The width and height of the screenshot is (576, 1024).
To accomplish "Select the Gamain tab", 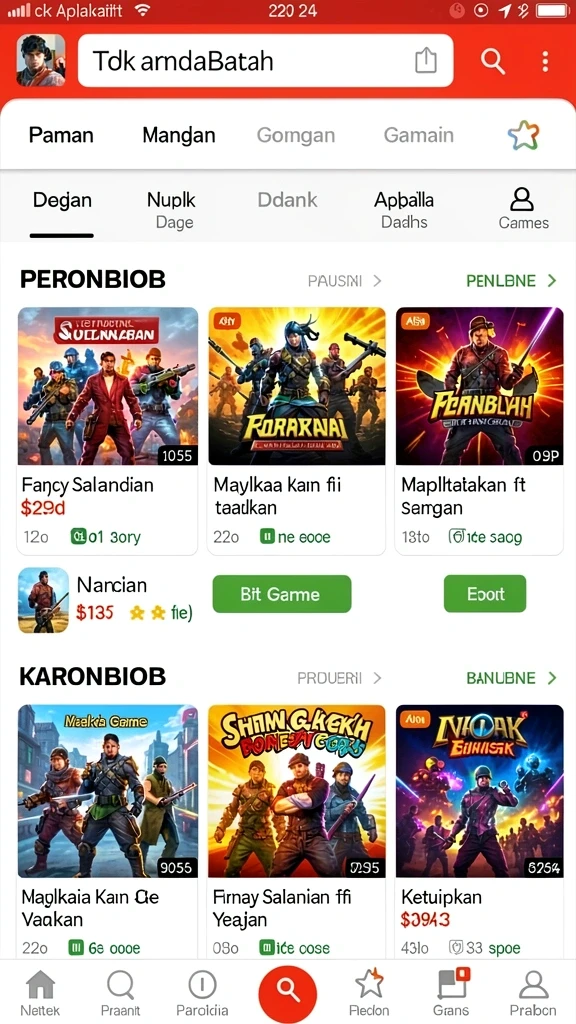I will [x=419, y=135].
